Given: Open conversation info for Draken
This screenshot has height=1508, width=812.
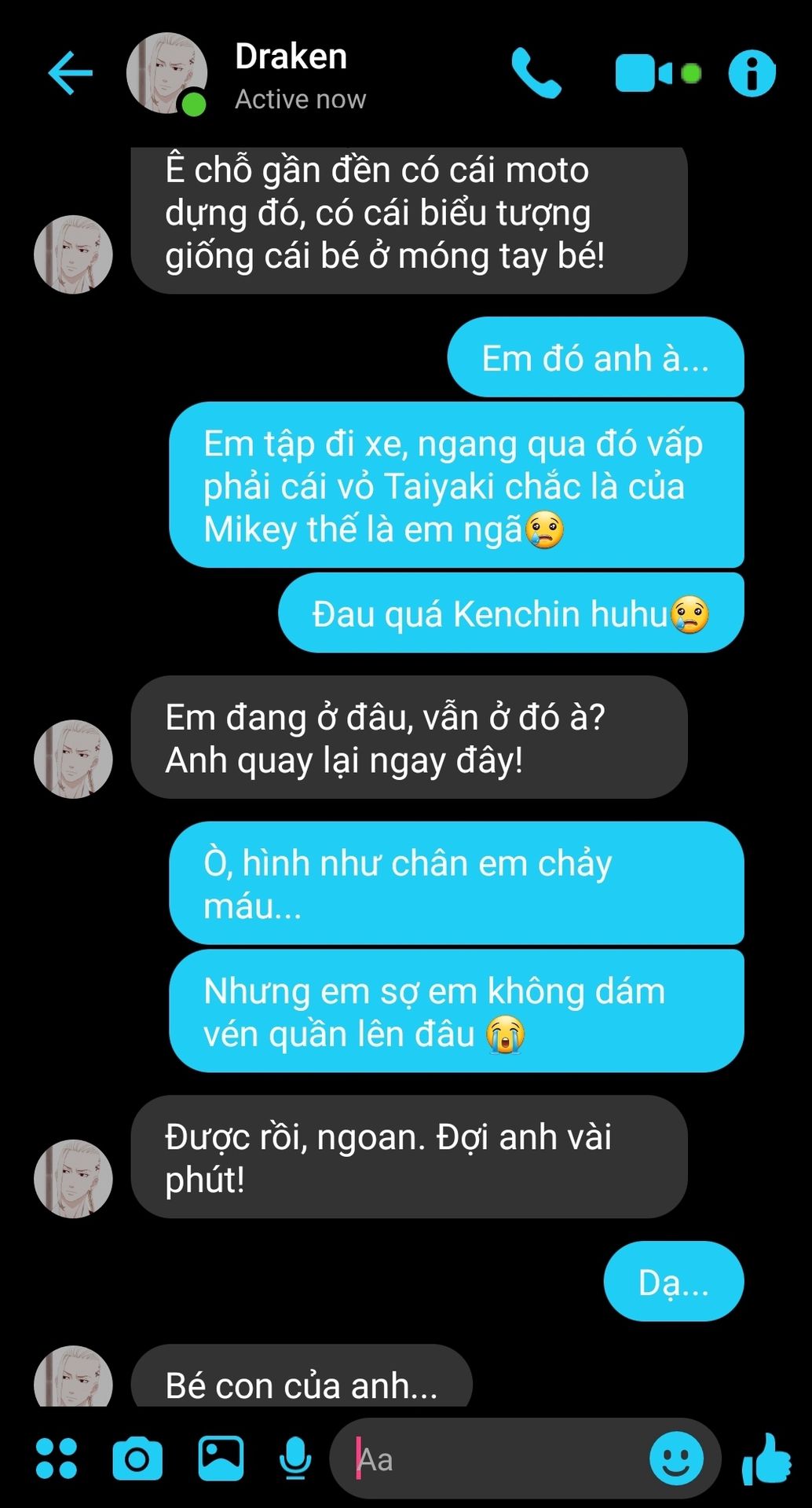Looking at the screenshot, I should pos(752,73).
